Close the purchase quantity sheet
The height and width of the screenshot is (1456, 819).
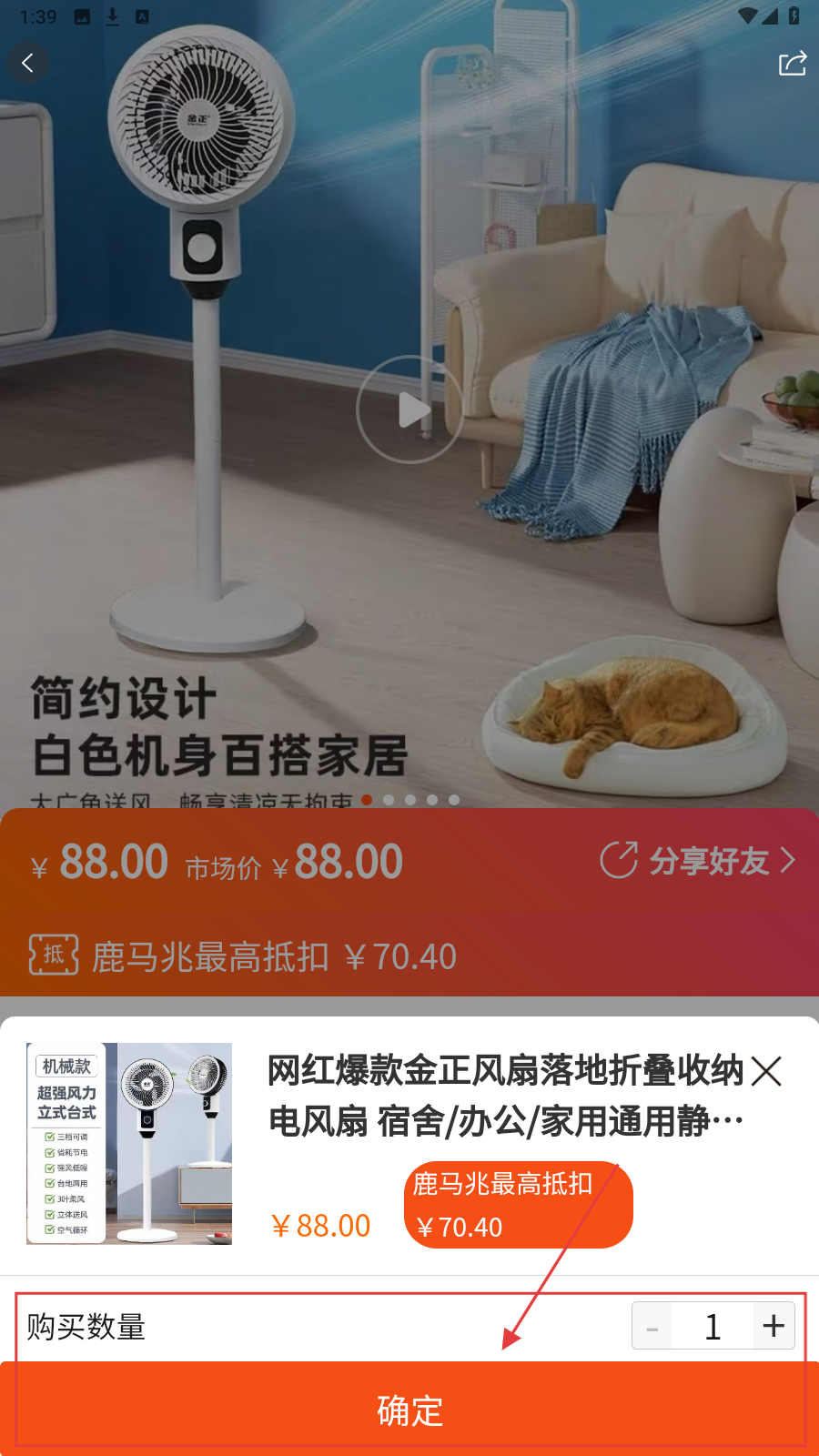[767, 1071]
